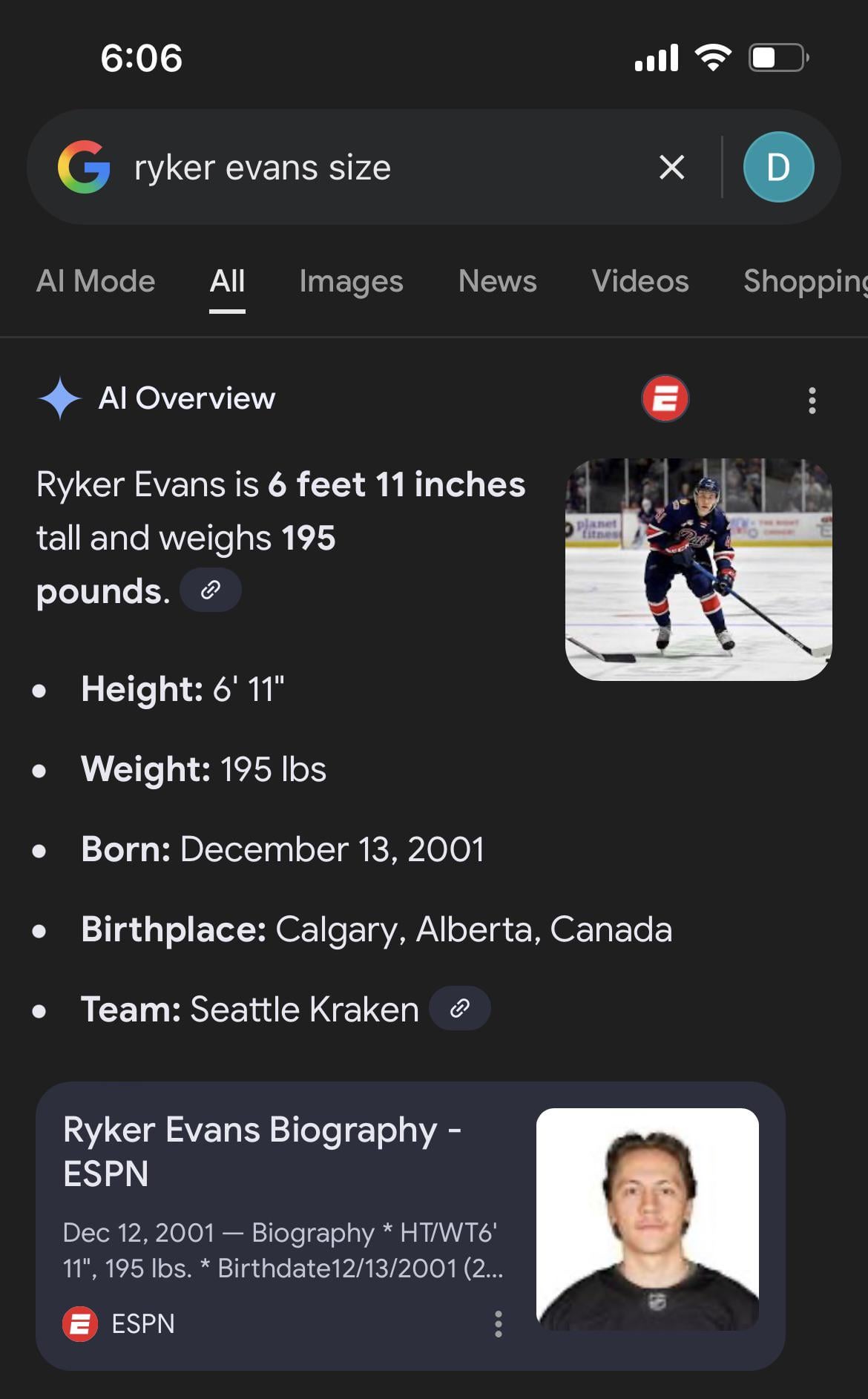Open source link after the pounds summary
Image resolution: width=868 pixels, height=1399 pixels.
pyautogui.click(x=211, y=590)
